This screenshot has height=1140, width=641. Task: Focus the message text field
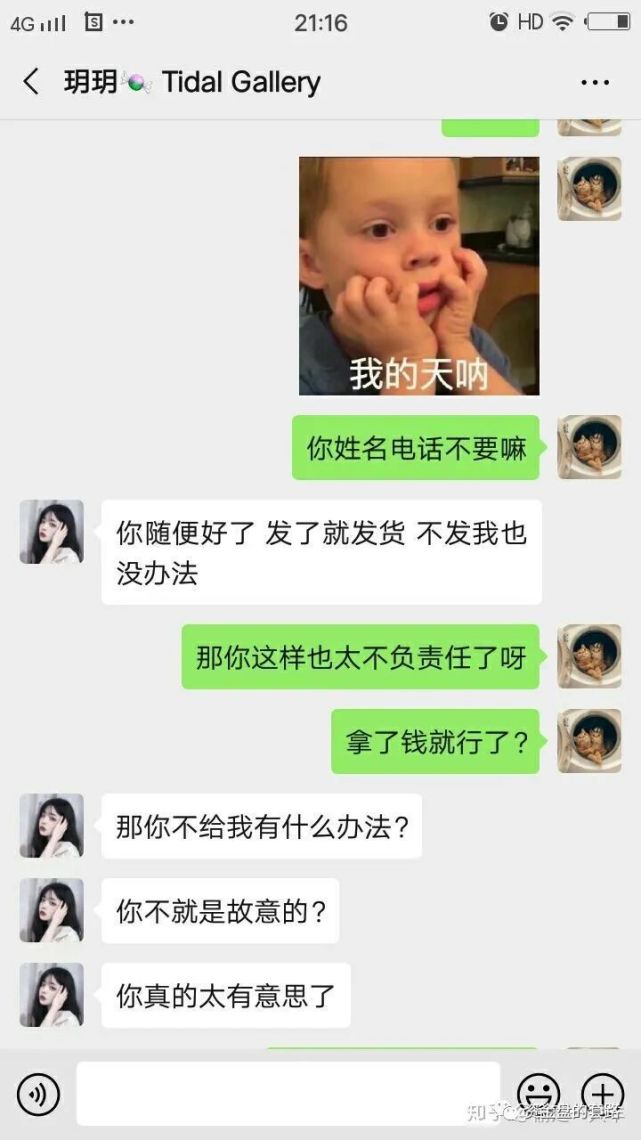(288, 1094)
